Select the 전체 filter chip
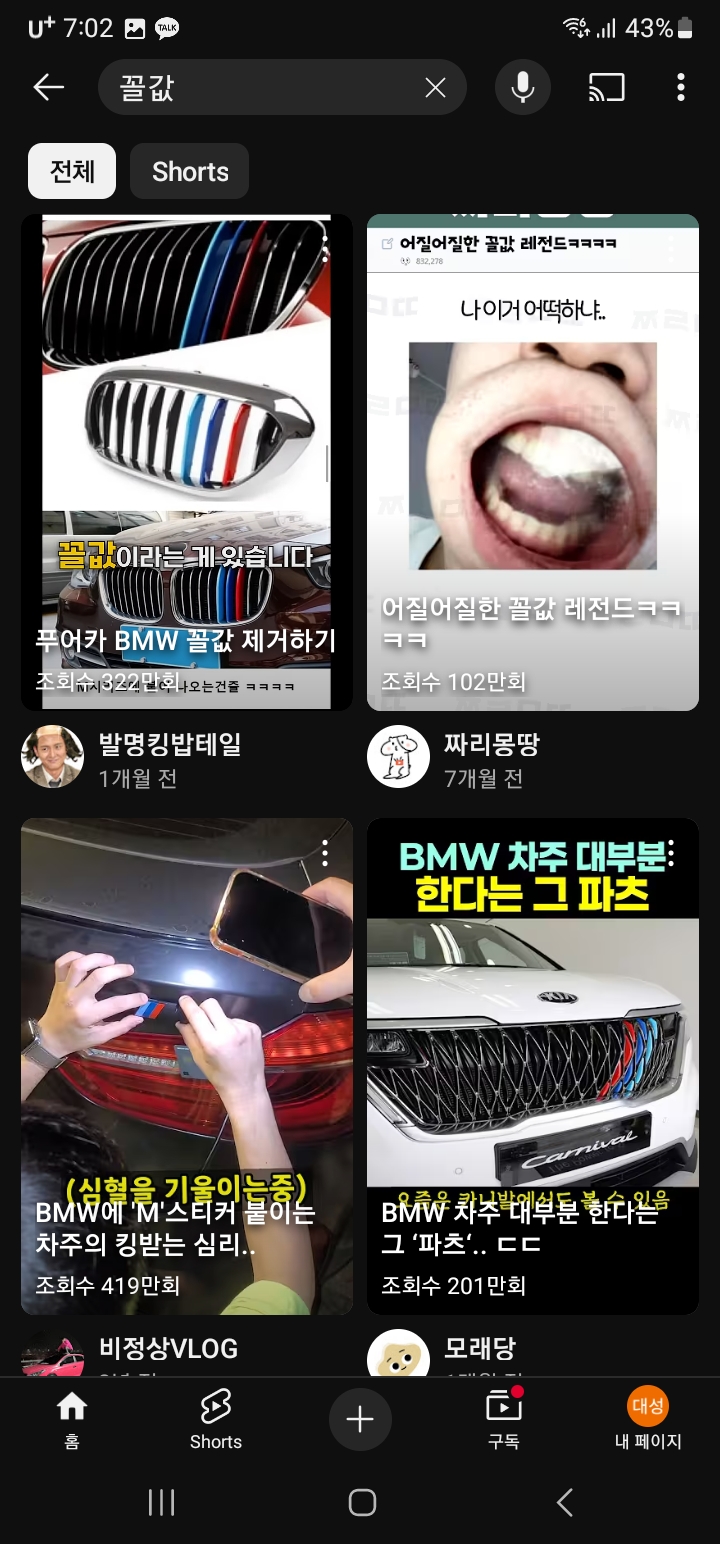The width and height of the screenshot is (720, 1544). pos(72,171)
